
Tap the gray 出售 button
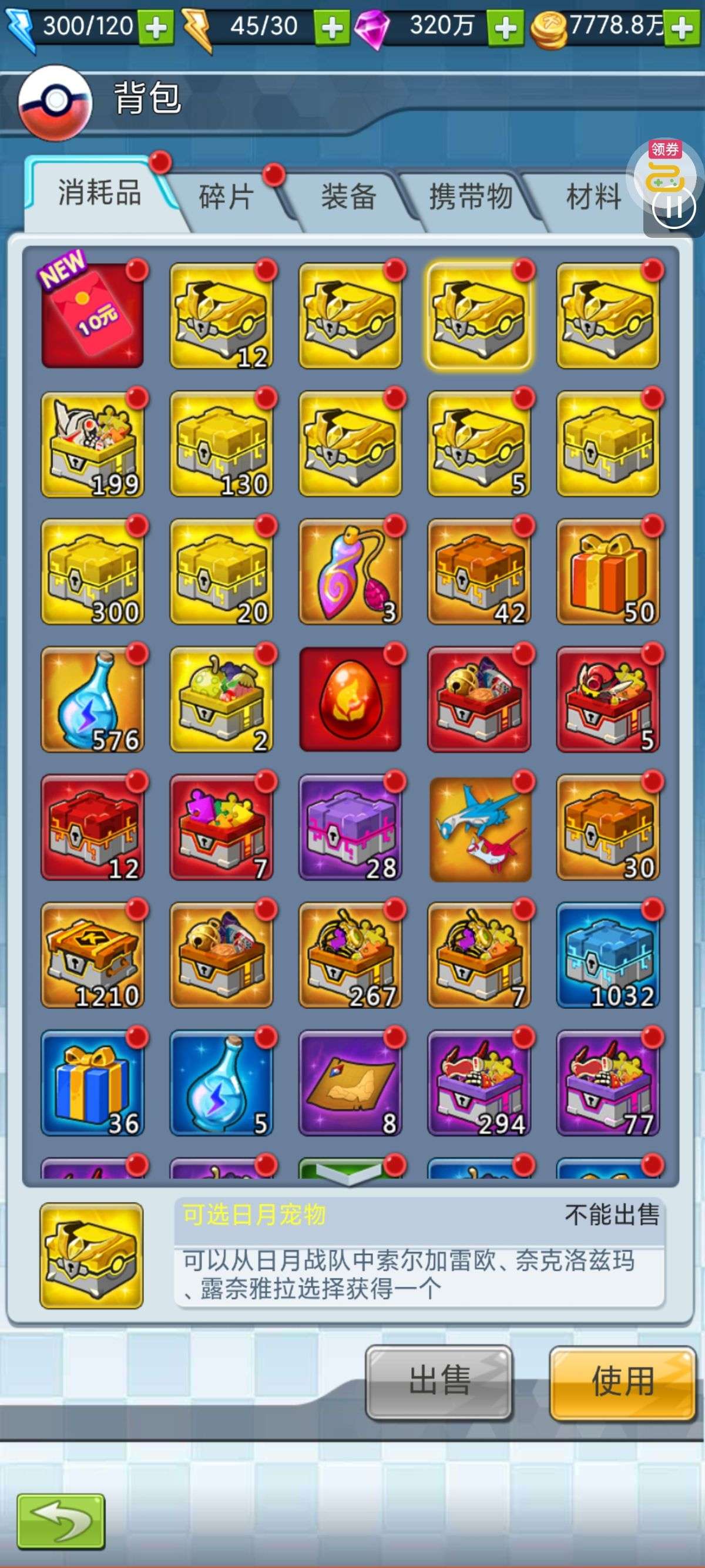pos(439,1382)
